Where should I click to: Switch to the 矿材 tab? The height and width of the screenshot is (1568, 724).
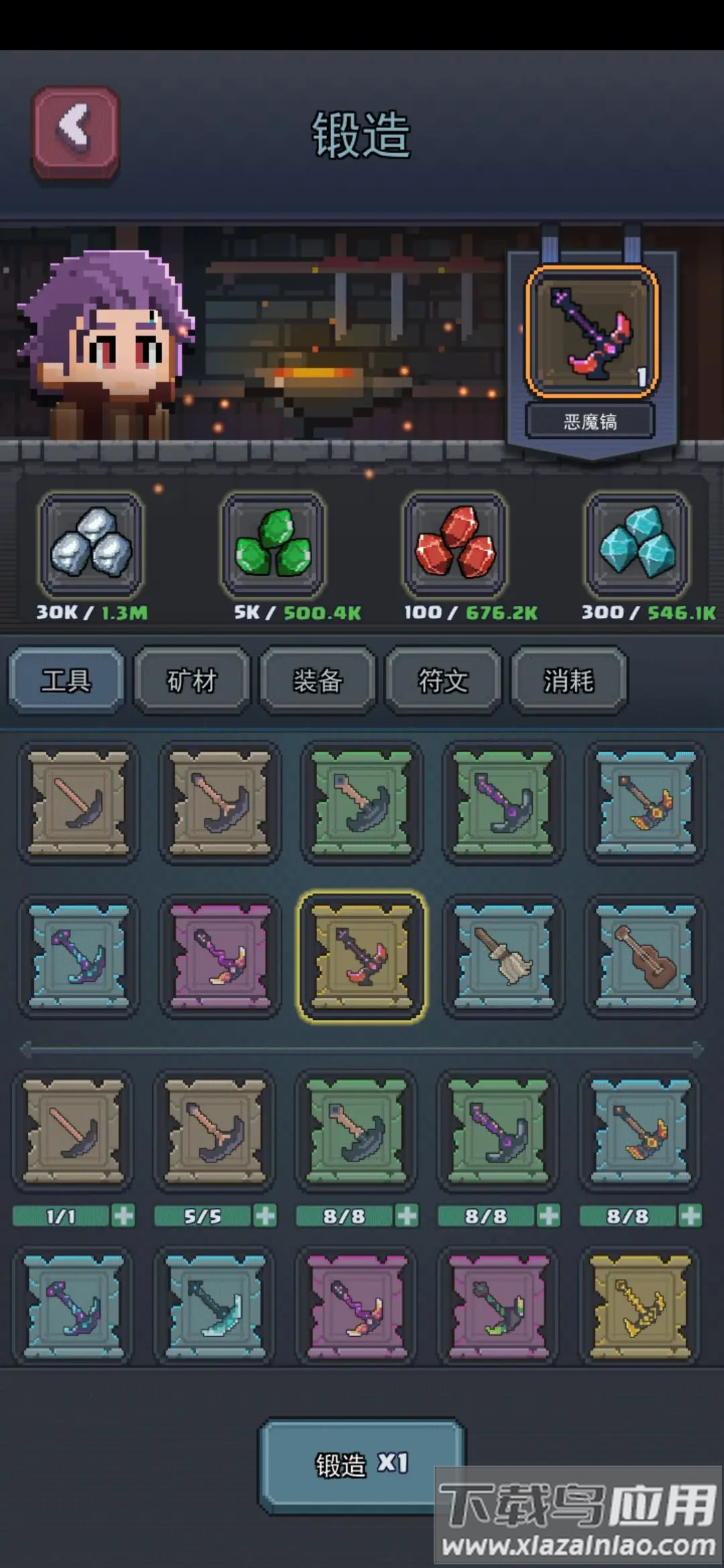tap(192, 681)
